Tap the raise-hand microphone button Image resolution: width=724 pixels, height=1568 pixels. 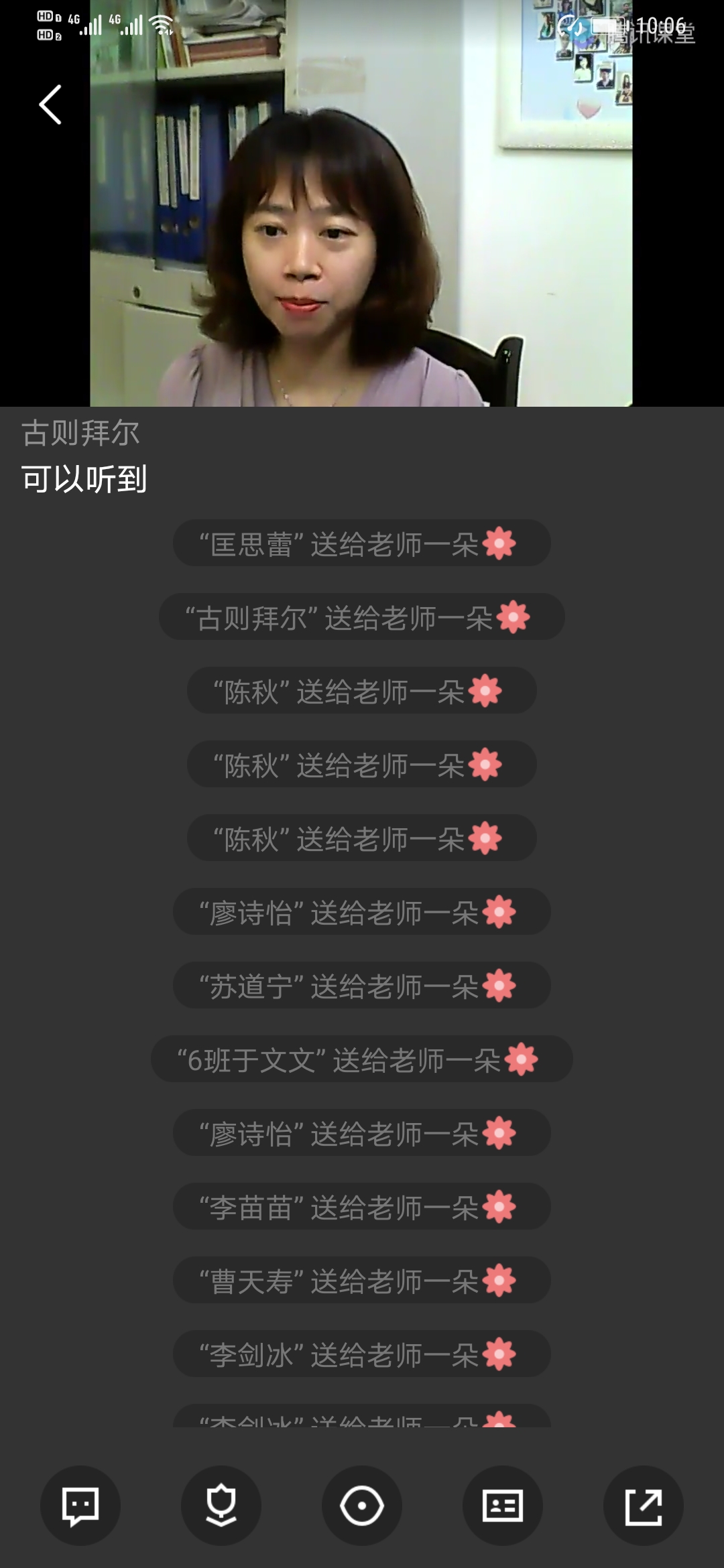point(221,1506)
